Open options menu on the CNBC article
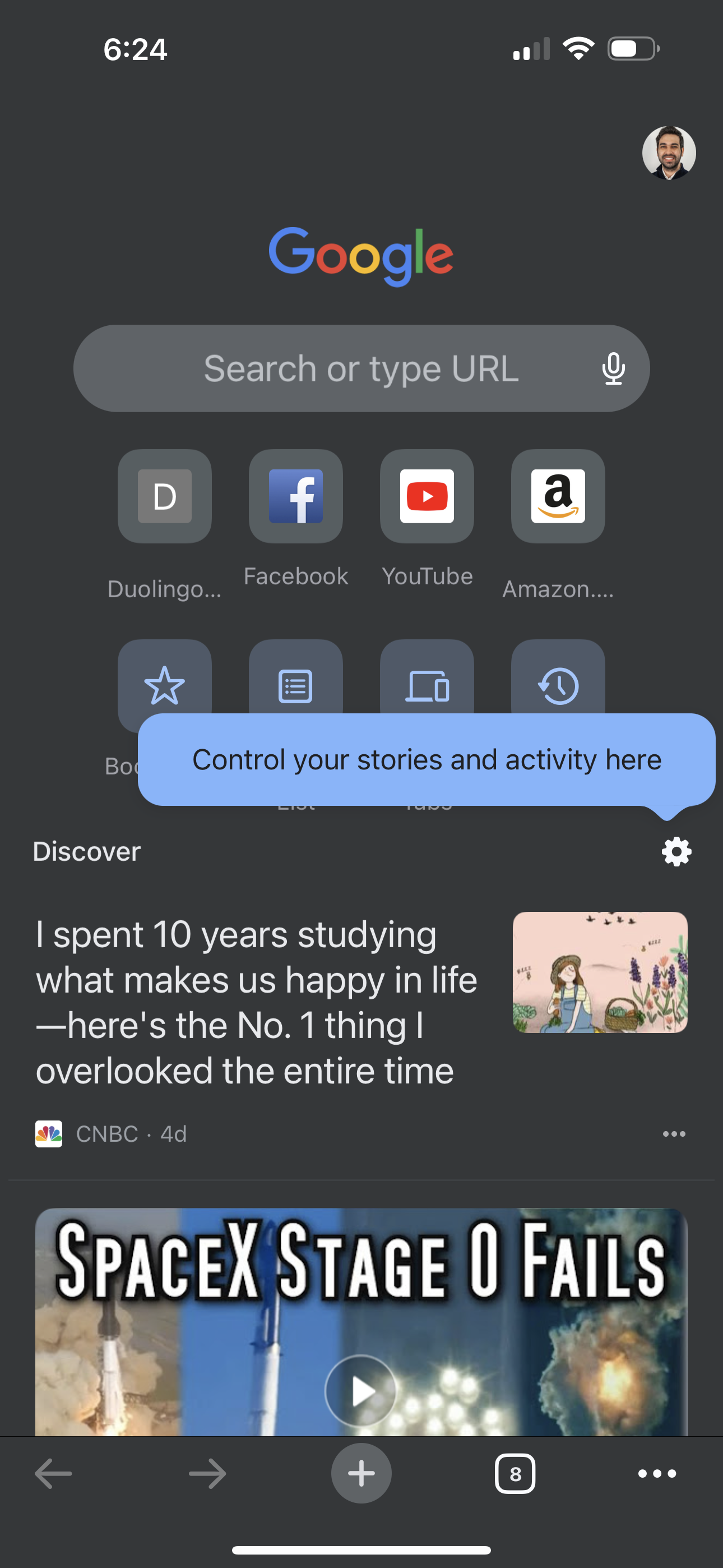The width and height of the screenshot is (723, 1568). (673, 1133)
